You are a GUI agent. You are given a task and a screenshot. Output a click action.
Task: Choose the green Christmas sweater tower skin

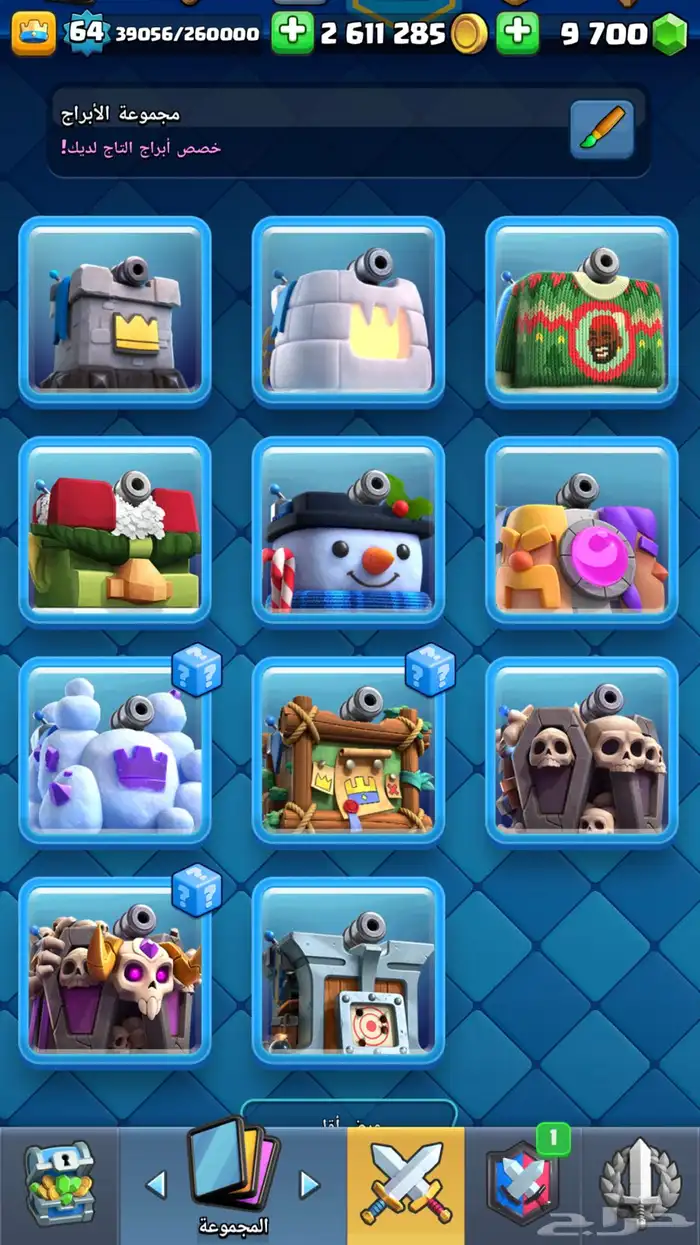[582, 311]
